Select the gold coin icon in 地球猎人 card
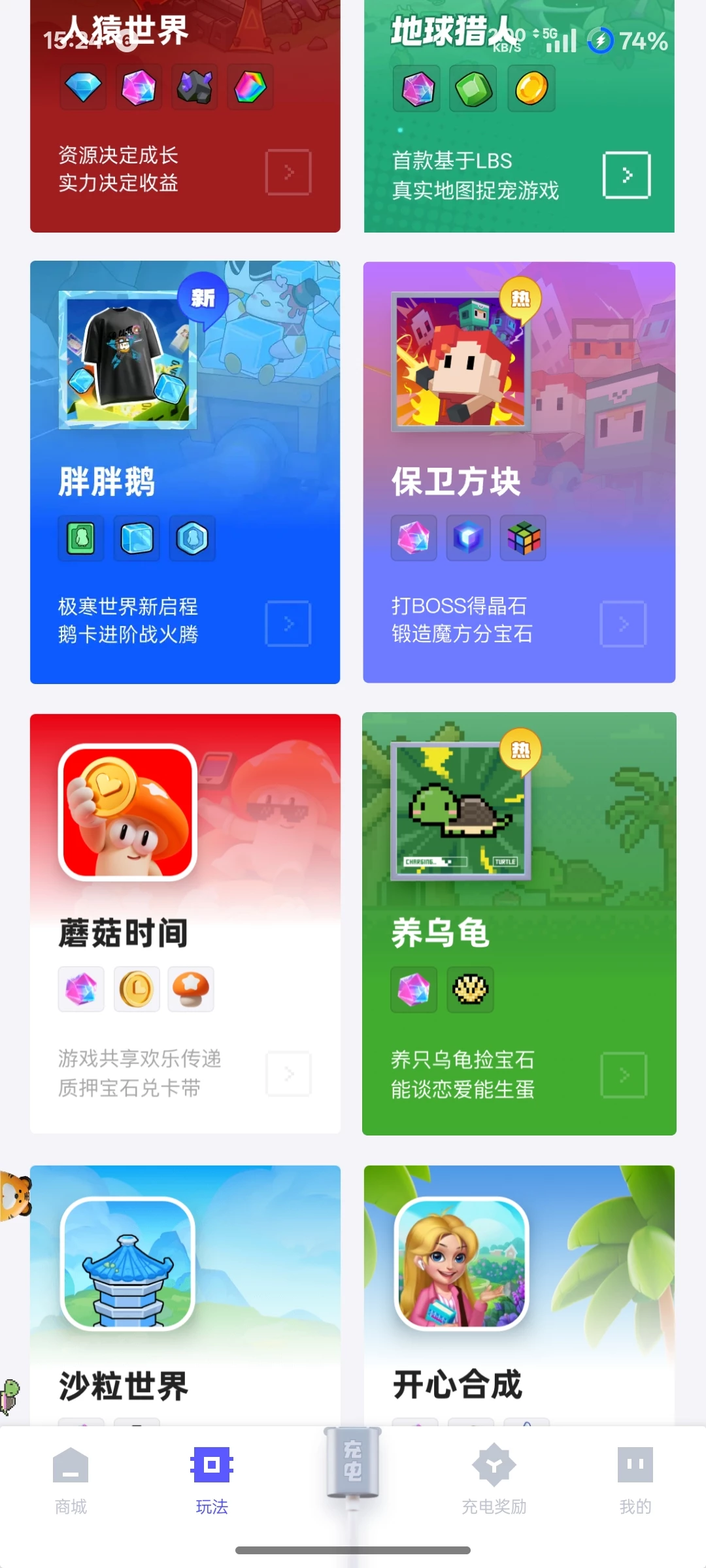Screen dimensions: 706x1568 531,89
